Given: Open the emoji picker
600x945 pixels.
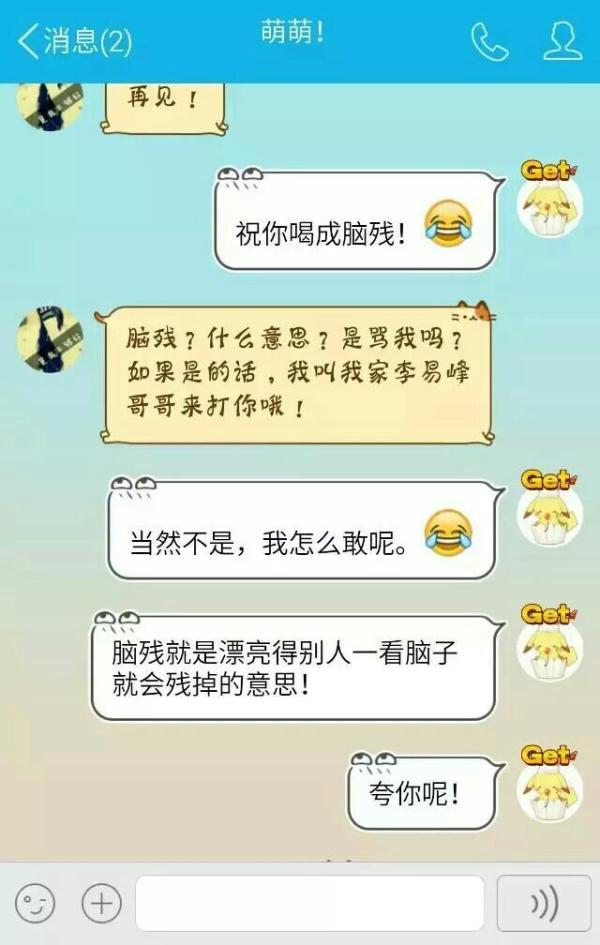Looking at the screenshot, I should click(x=35, y=904).
